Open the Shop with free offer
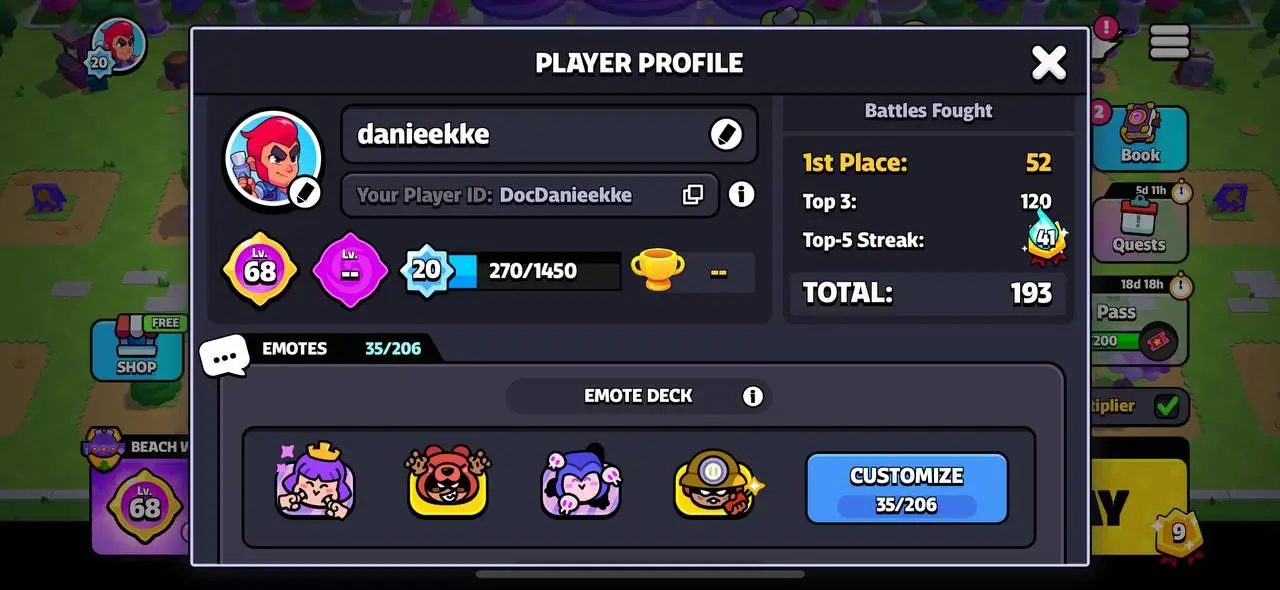The width and height of the screenshot is (1280, 590). [137, 350]
